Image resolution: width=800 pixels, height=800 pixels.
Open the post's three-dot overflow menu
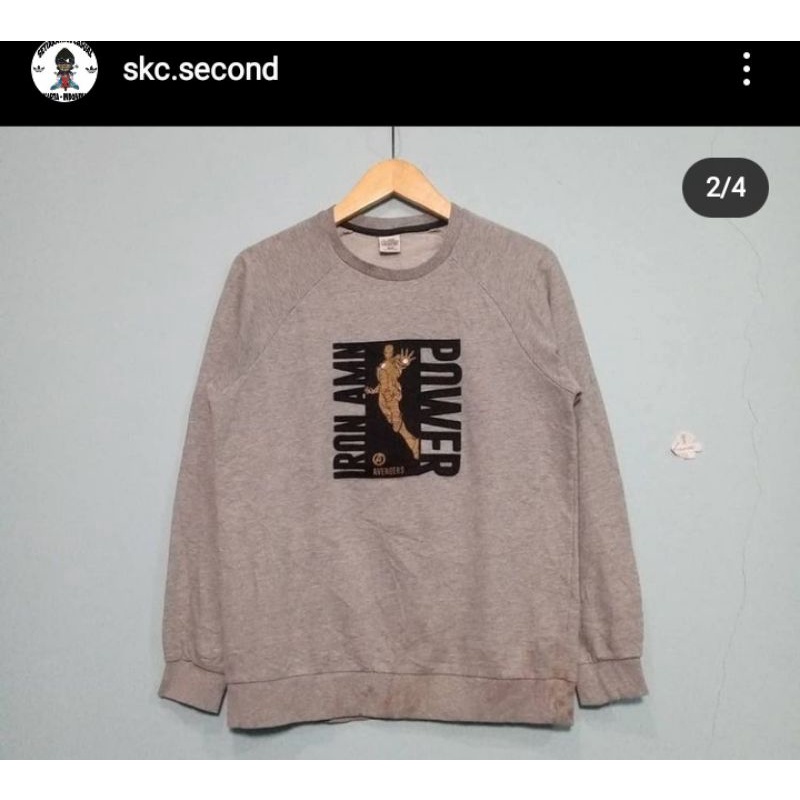click(746, 70)
